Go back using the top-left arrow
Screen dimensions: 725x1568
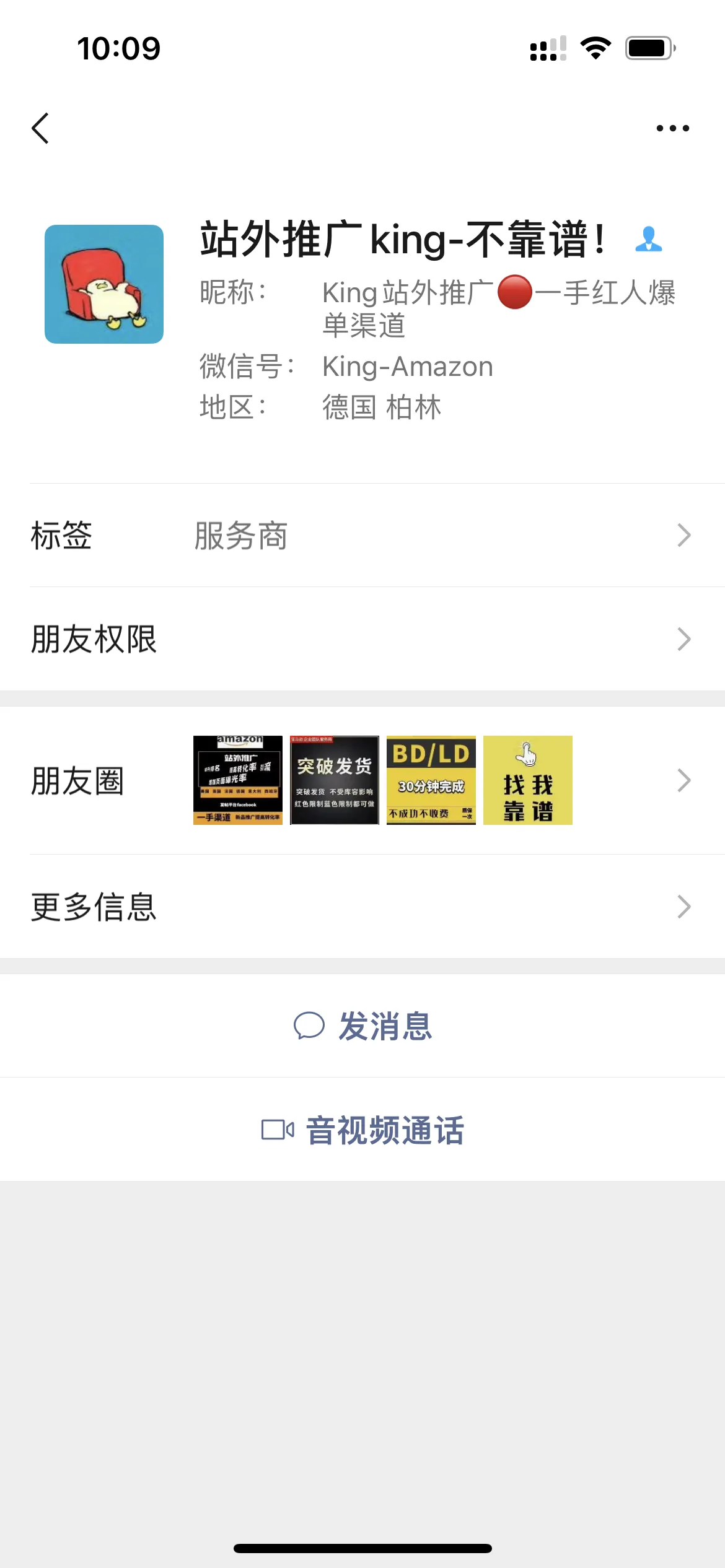coord(41,128)
